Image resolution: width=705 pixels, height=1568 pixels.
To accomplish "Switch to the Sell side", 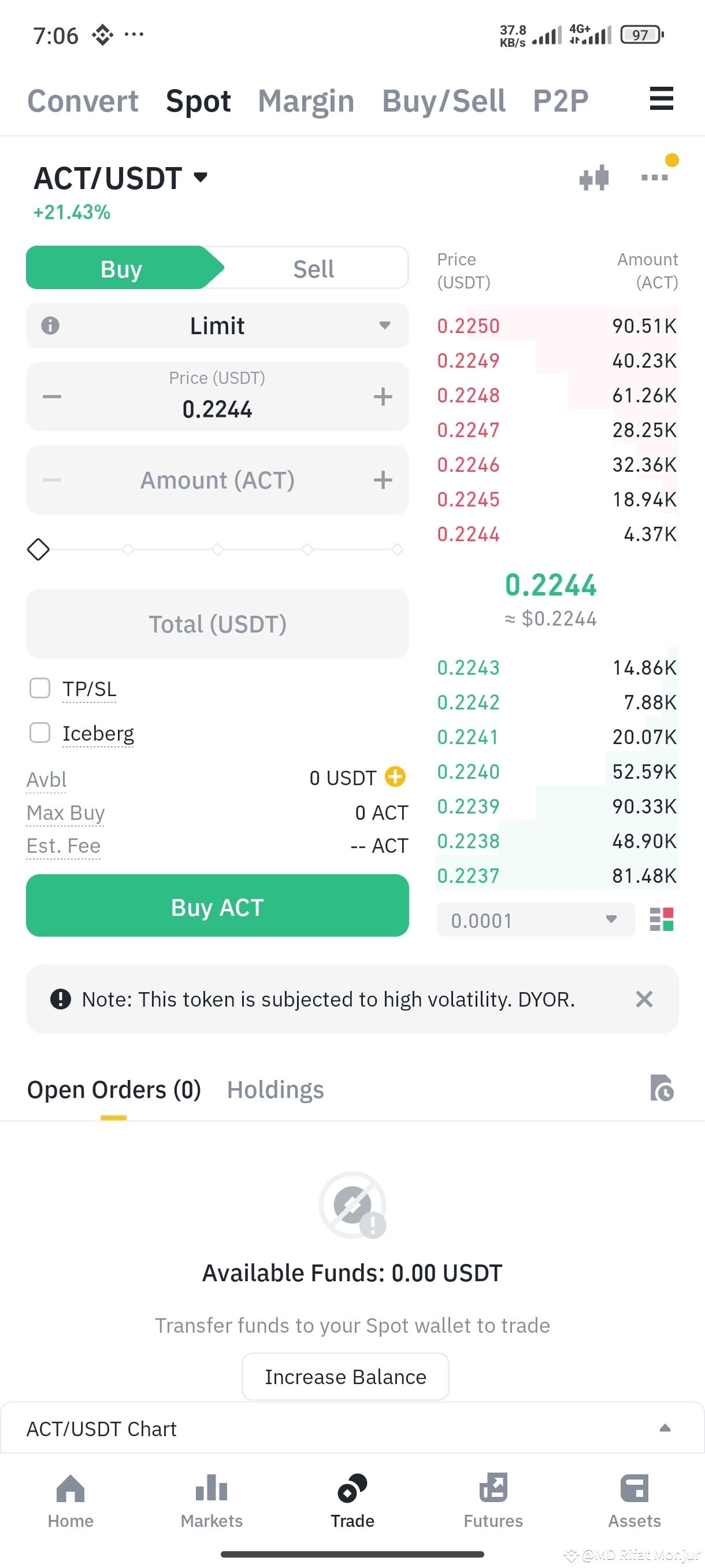I will tap(313, 268).
